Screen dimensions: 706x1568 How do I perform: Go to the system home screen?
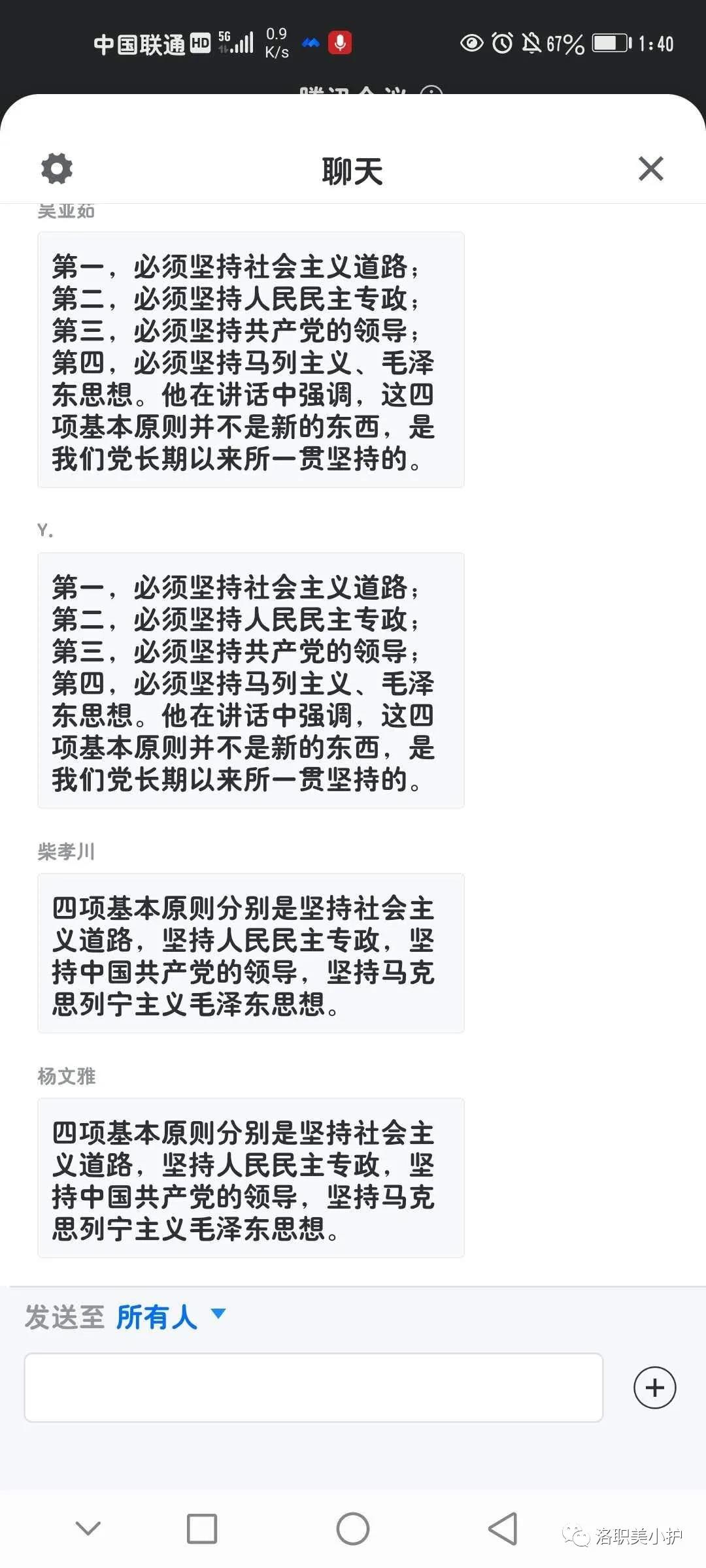click(x=352, y=1528)
